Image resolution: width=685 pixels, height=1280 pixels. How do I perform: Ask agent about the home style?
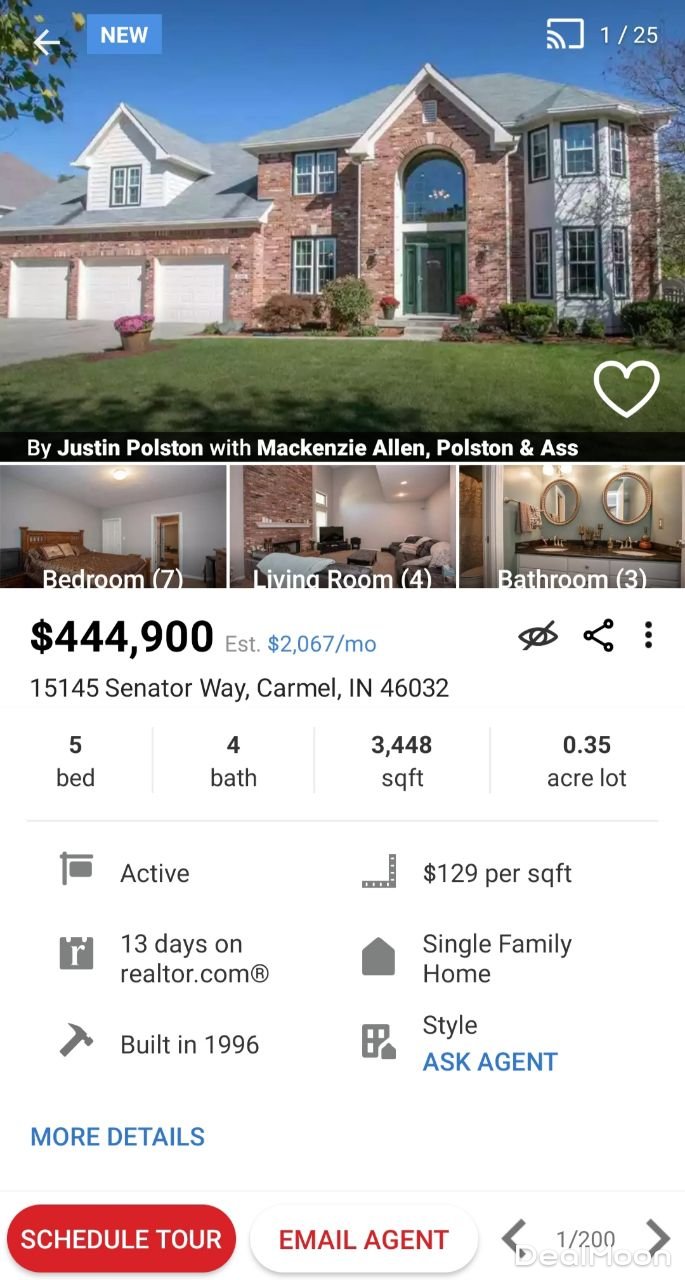click(490, 1061)
